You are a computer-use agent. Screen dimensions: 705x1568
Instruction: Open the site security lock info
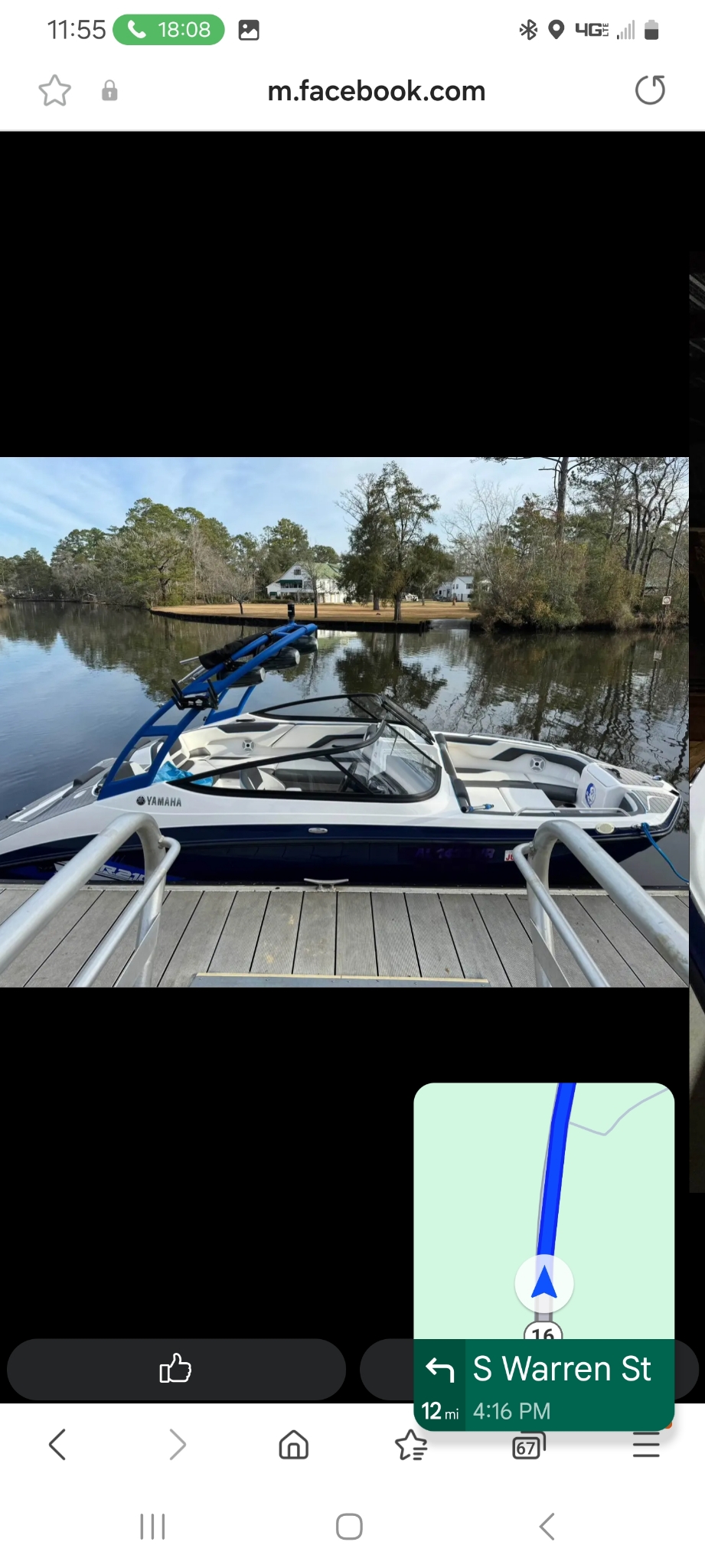(x=109, y=91)
